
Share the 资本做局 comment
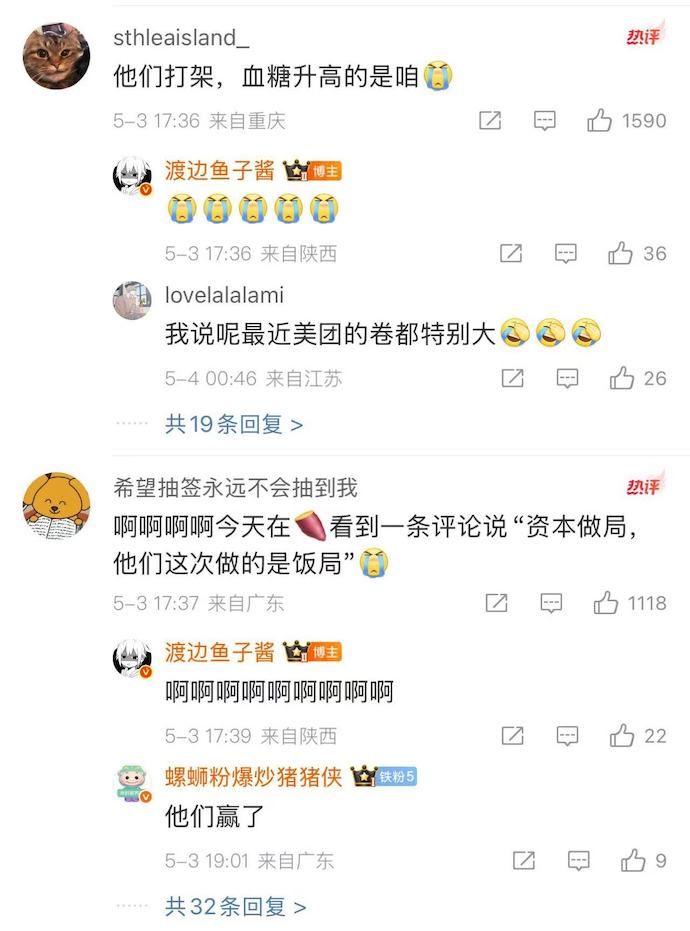(496, 603)
